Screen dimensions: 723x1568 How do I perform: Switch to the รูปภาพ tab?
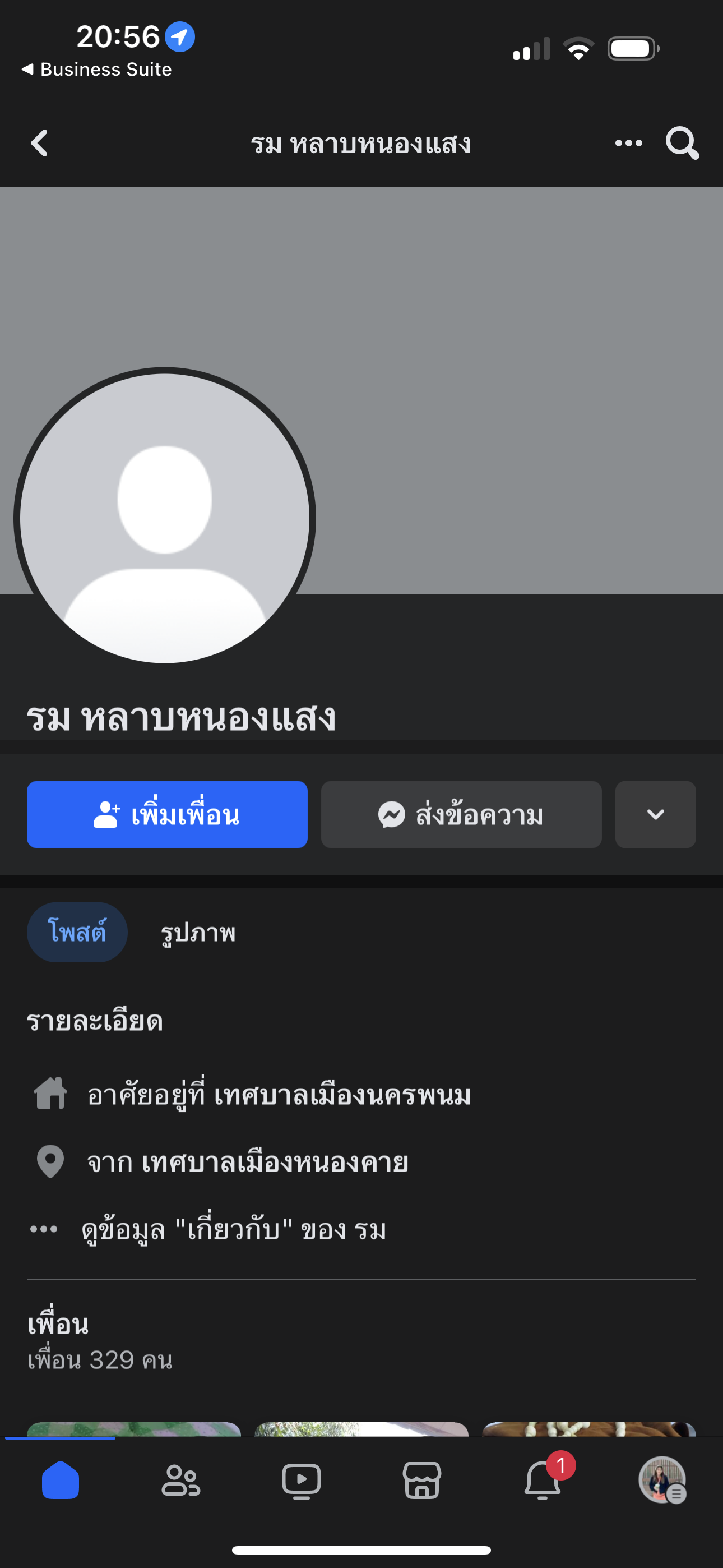point(198,933)
